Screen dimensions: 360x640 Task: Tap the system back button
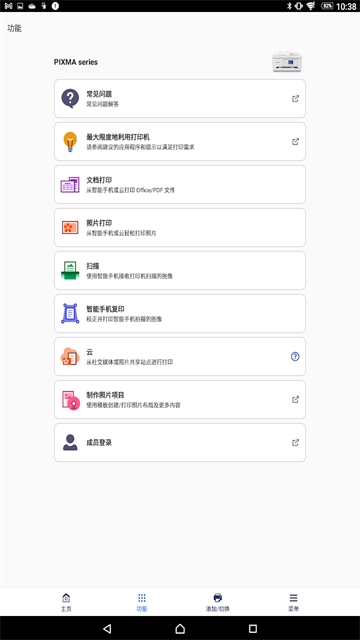click(107, 629)
